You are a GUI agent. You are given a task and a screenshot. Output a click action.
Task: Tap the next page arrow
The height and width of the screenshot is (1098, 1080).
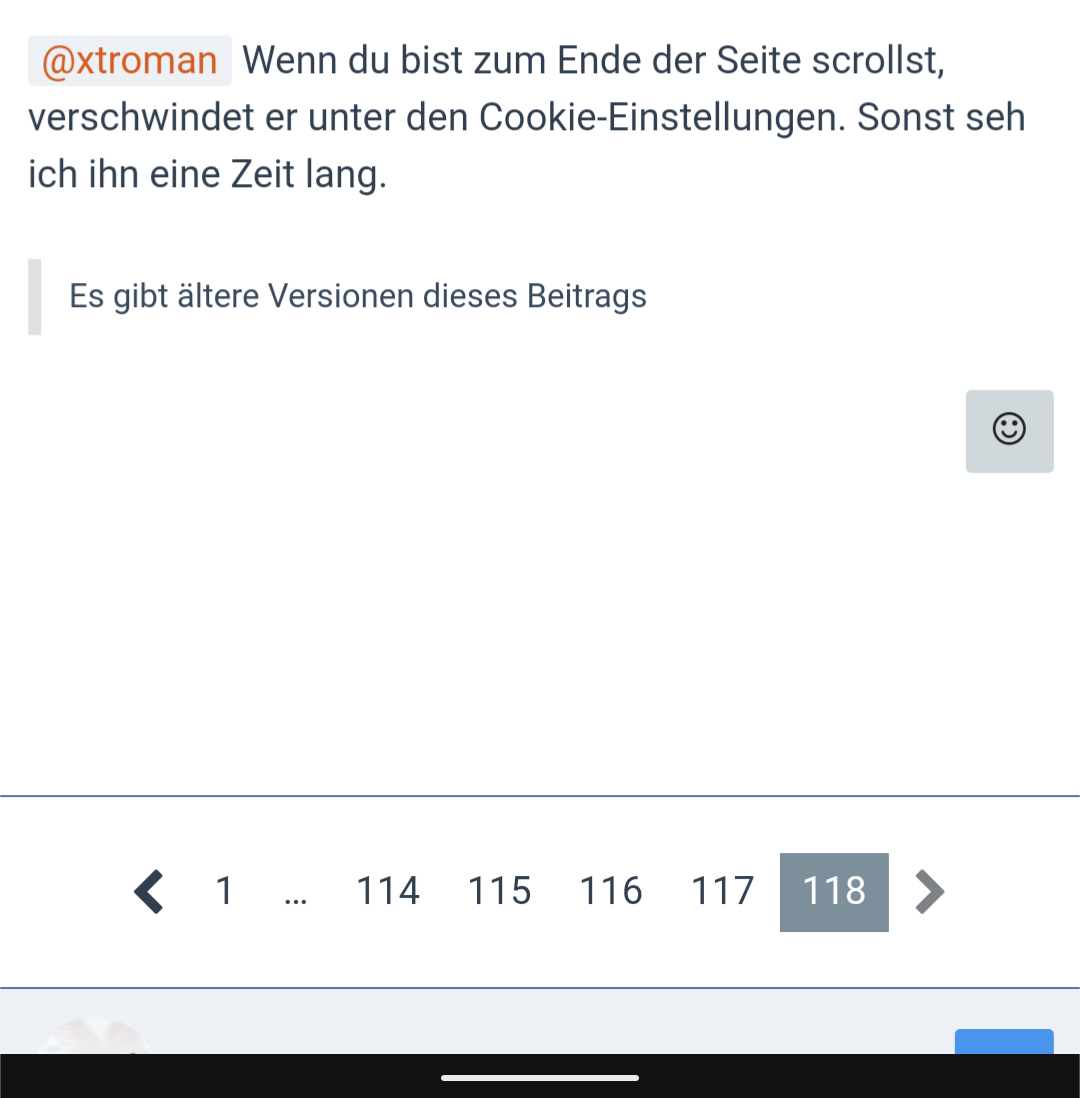930,891
